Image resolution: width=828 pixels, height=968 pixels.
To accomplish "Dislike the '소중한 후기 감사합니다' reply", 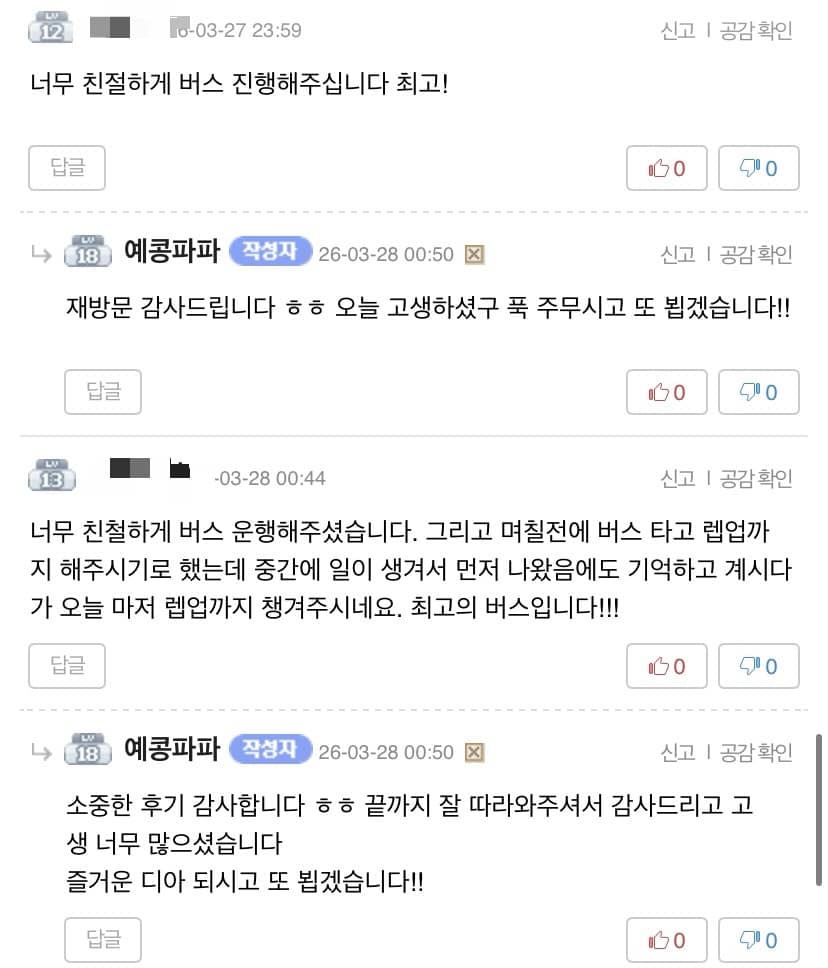I will (758, 940).
